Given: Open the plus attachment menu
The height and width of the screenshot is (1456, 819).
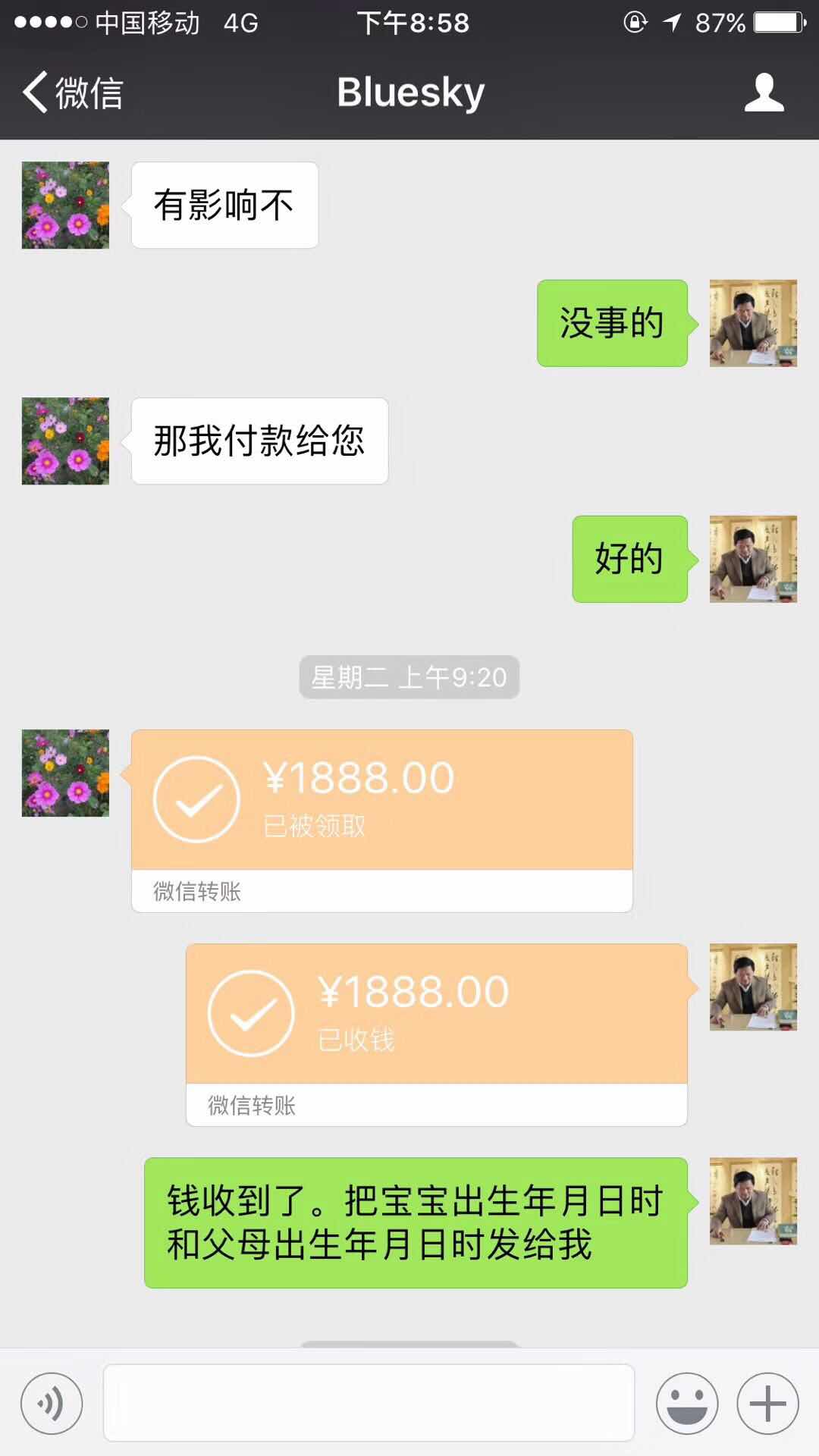Looking at the screenshot, I should [x=767, y=1404].
